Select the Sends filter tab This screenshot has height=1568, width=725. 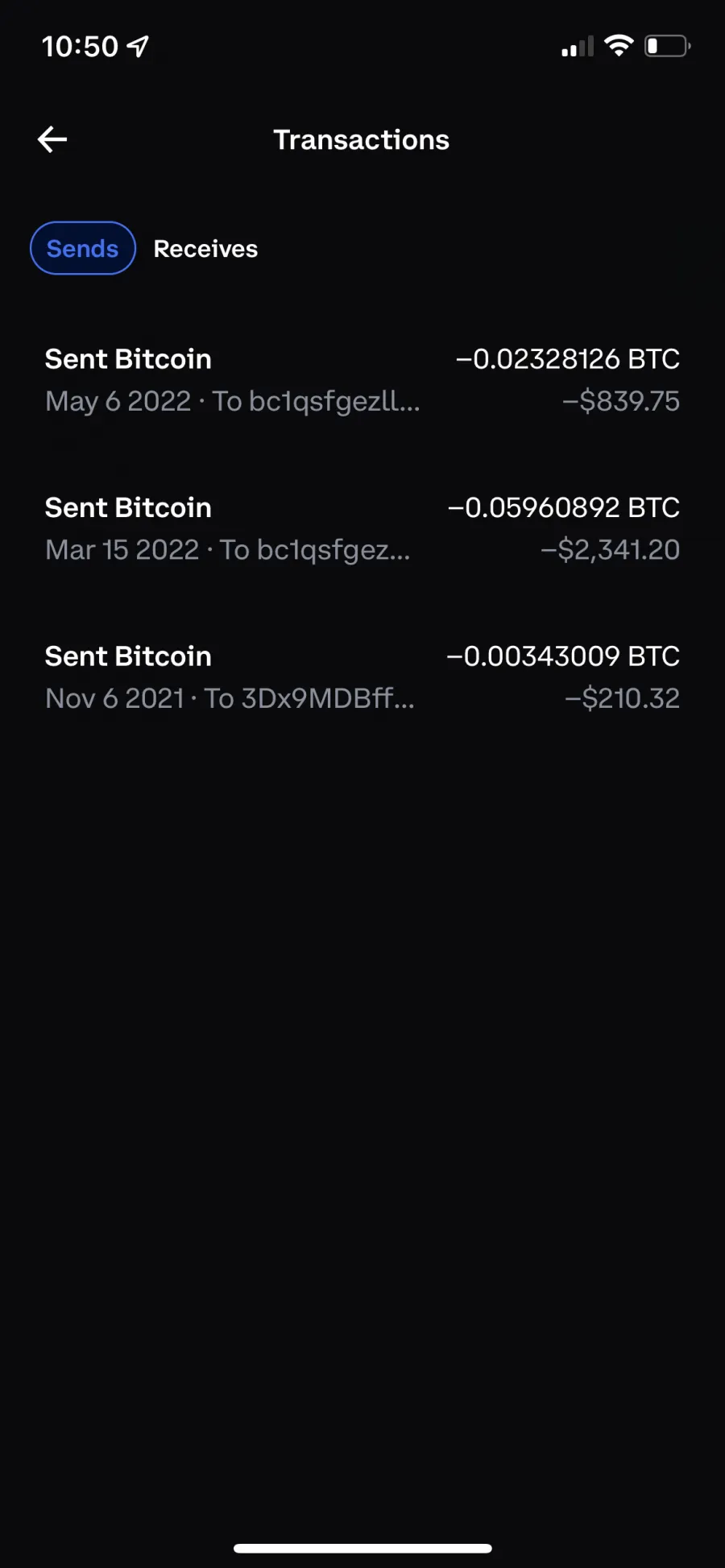(83, 248)
